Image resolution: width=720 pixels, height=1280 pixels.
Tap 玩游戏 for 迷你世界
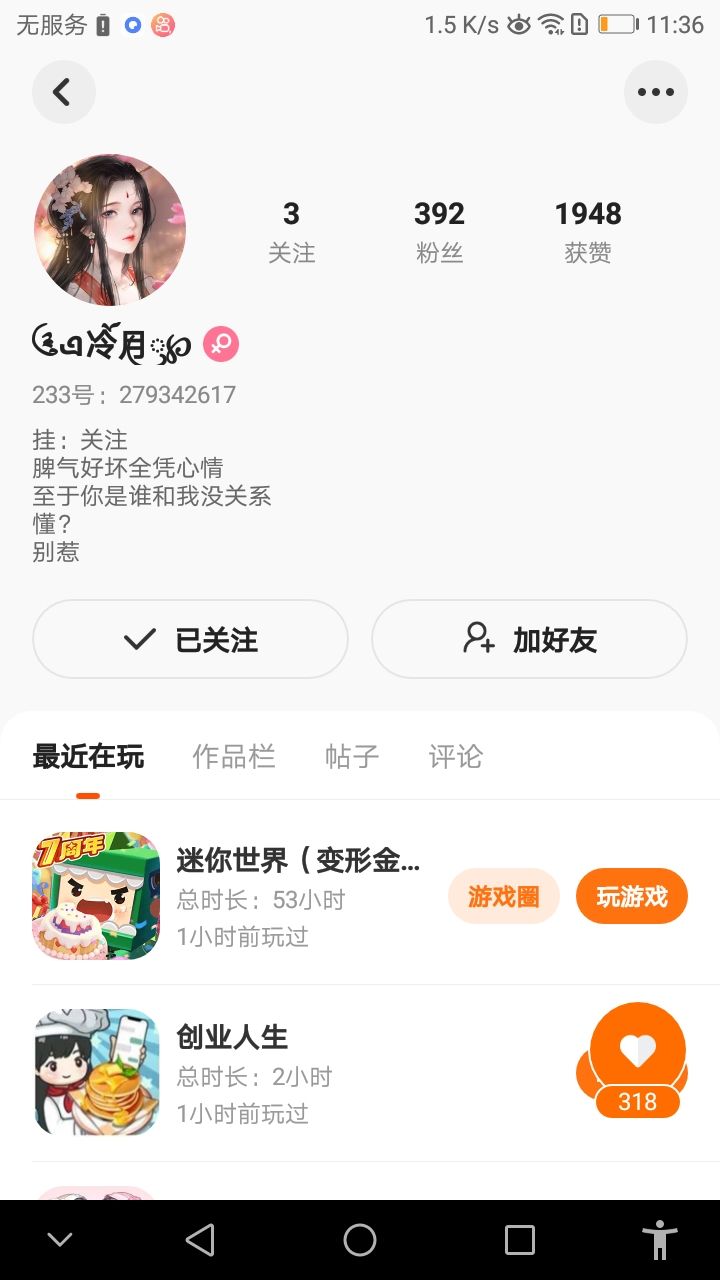(632, 896)
